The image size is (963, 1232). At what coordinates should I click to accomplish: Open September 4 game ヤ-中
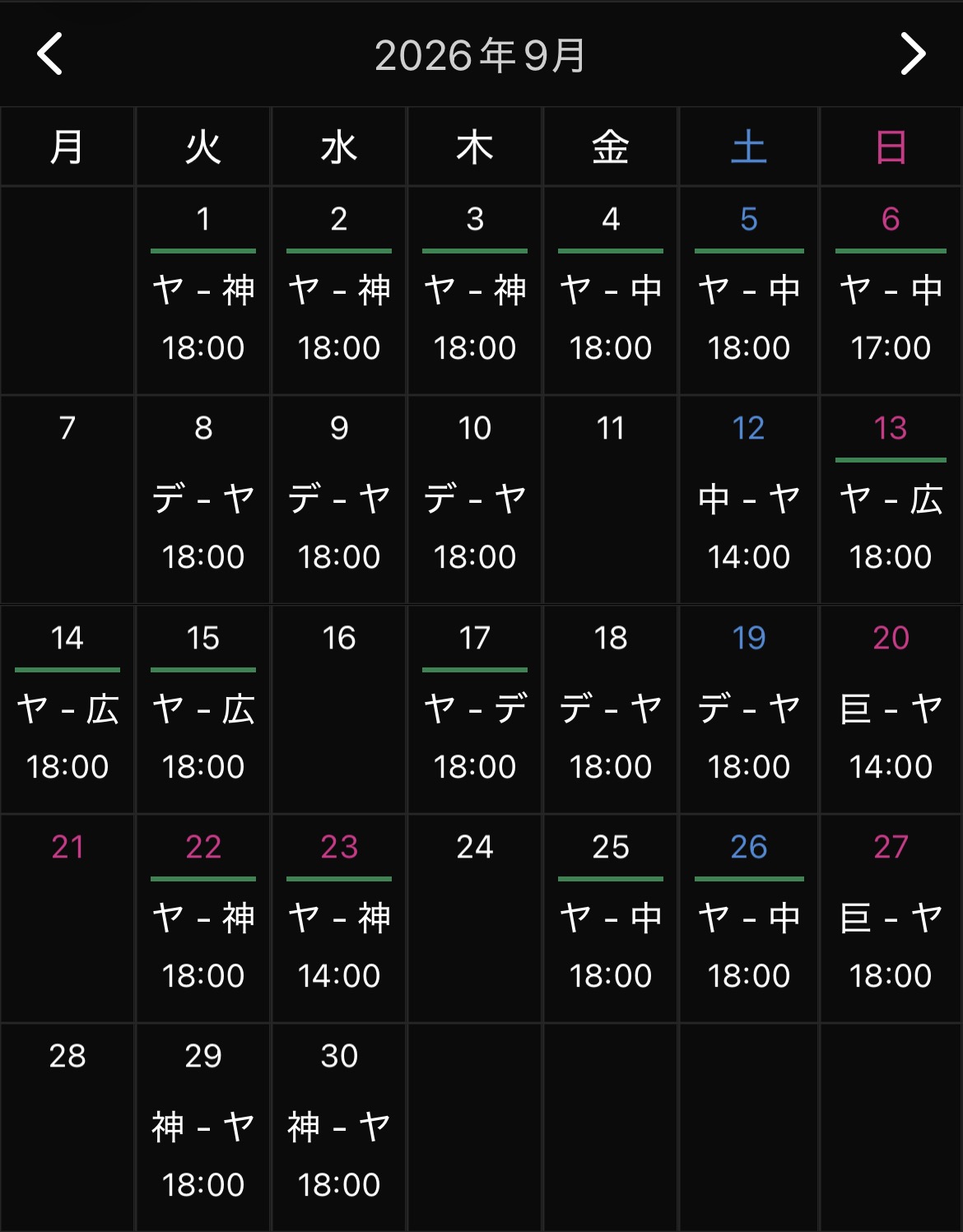click(611, 291)
